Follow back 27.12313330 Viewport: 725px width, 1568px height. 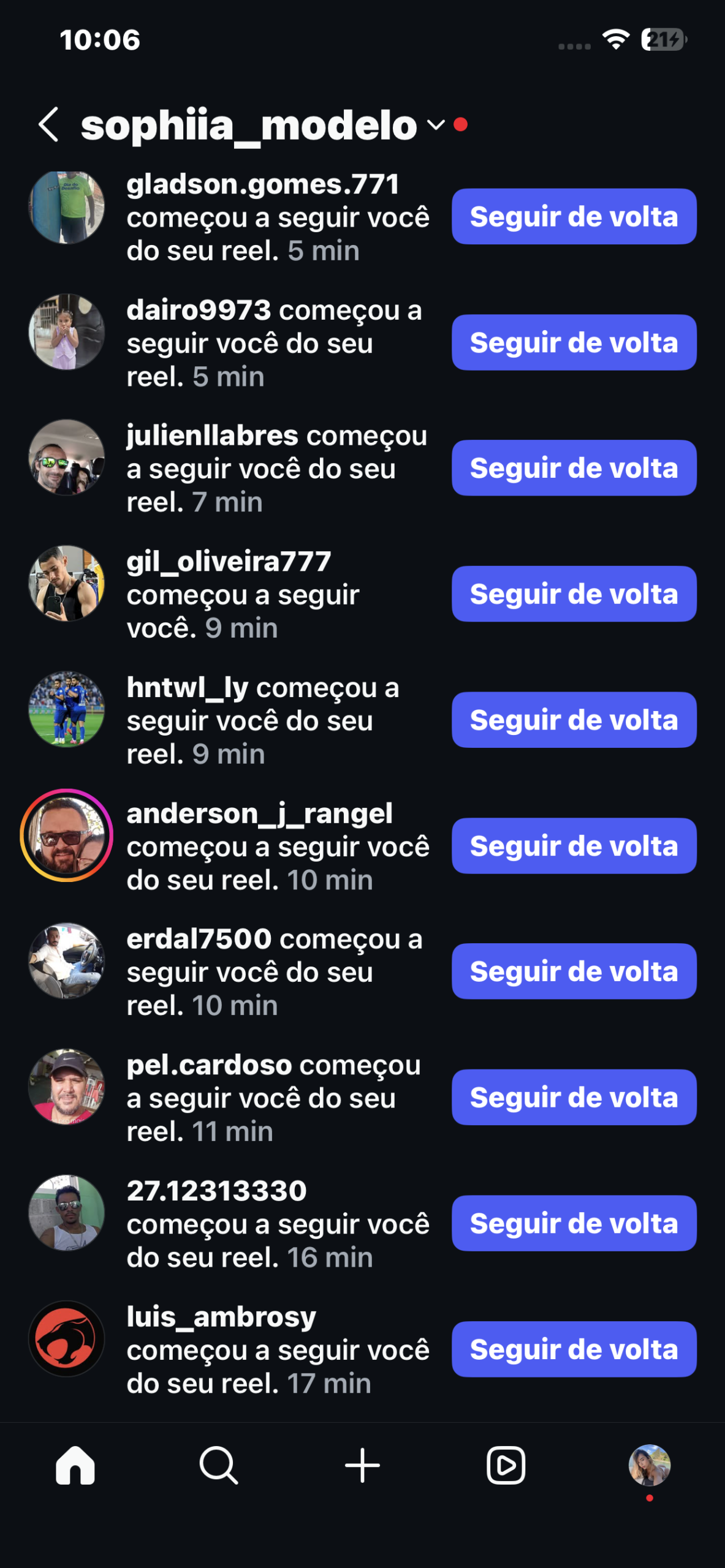click(x=574, y=1223)
